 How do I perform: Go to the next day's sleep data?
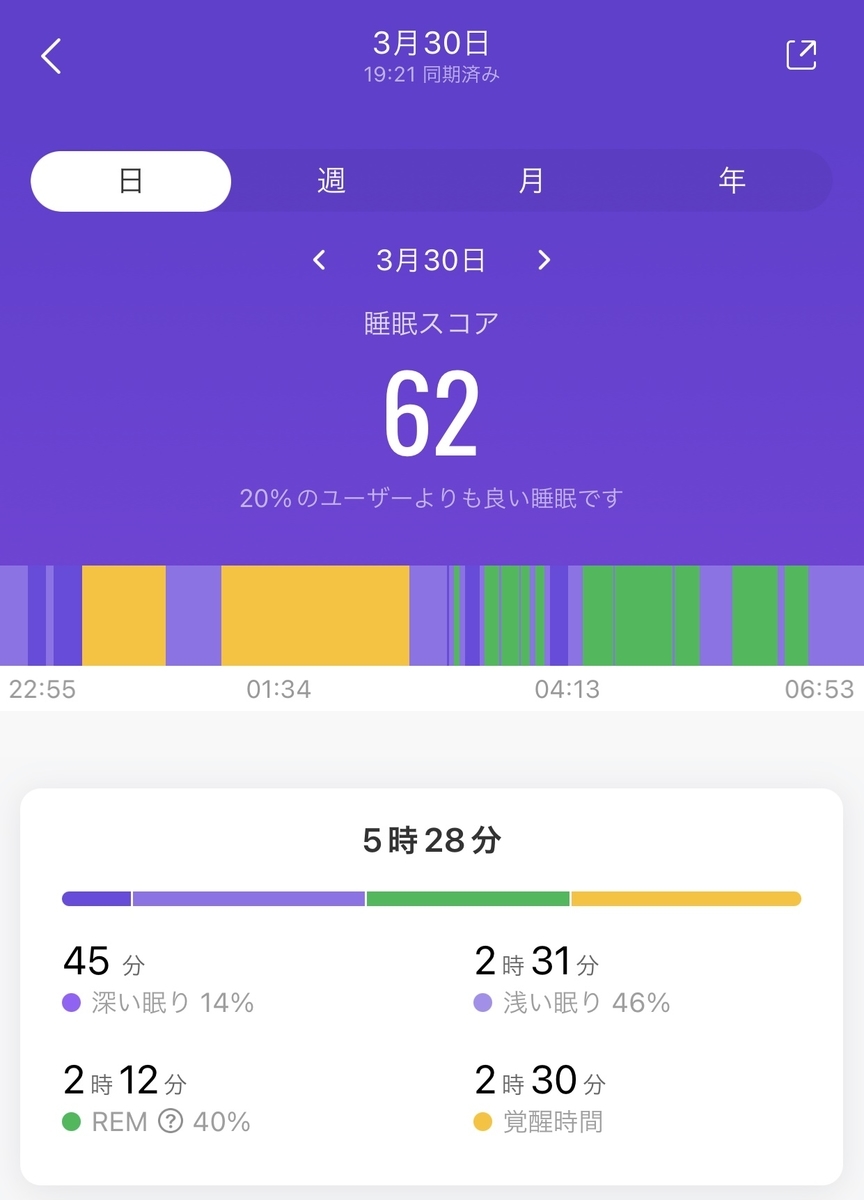(544, 261)
